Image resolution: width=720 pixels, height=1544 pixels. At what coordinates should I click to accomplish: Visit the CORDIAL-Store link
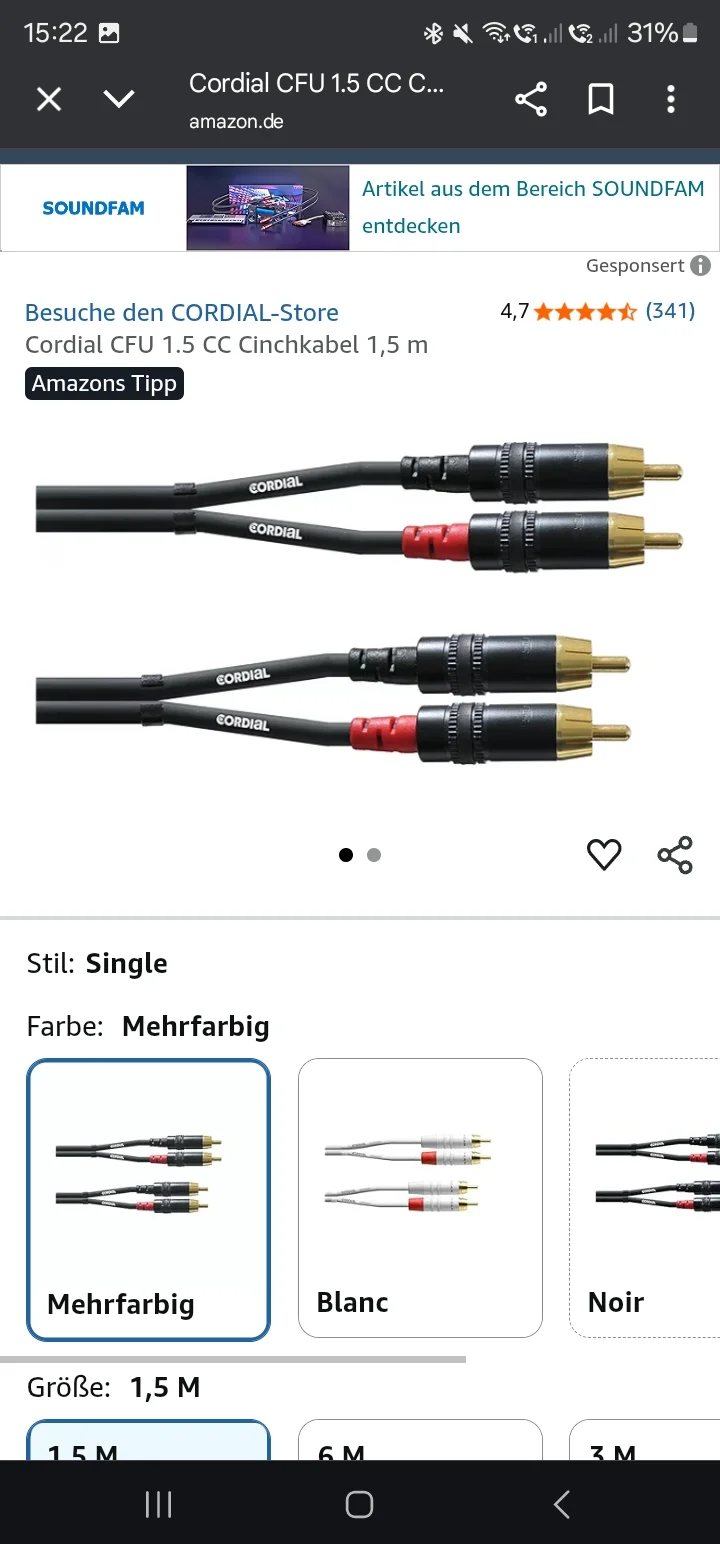pos(181,312)
